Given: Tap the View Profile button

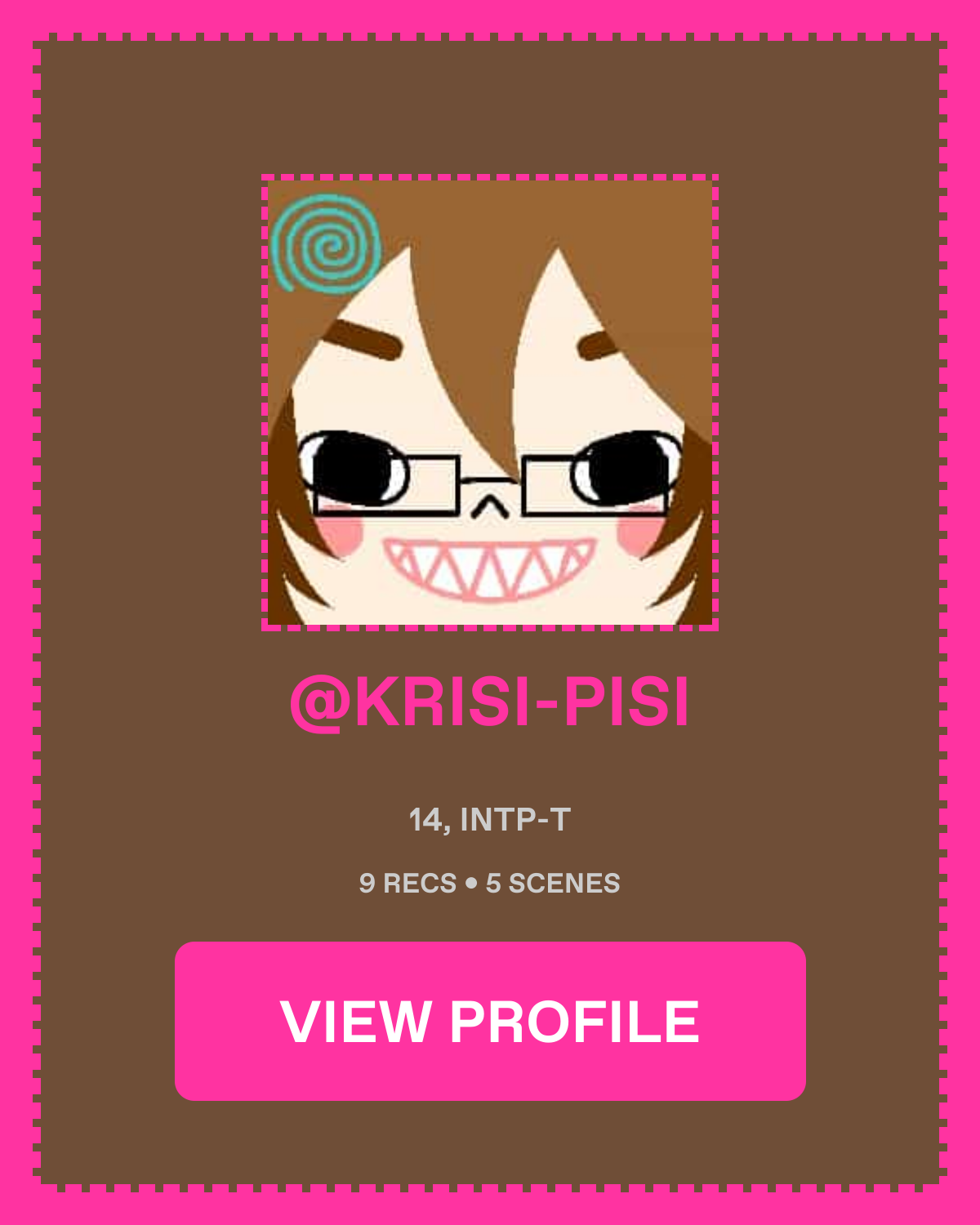Looking at the screenshot, I should tap(490, 1021).
